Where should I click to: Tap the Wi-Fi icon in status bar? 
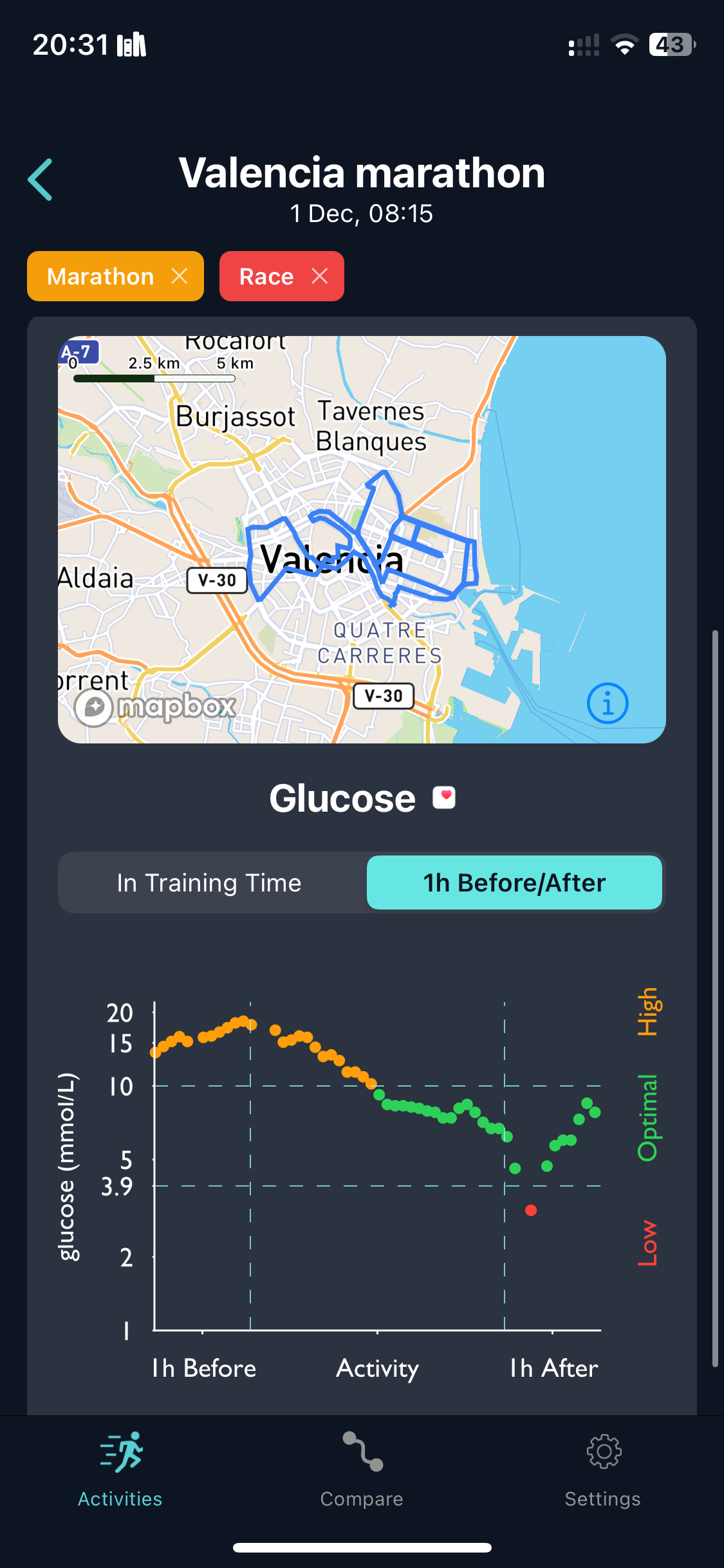623,44
